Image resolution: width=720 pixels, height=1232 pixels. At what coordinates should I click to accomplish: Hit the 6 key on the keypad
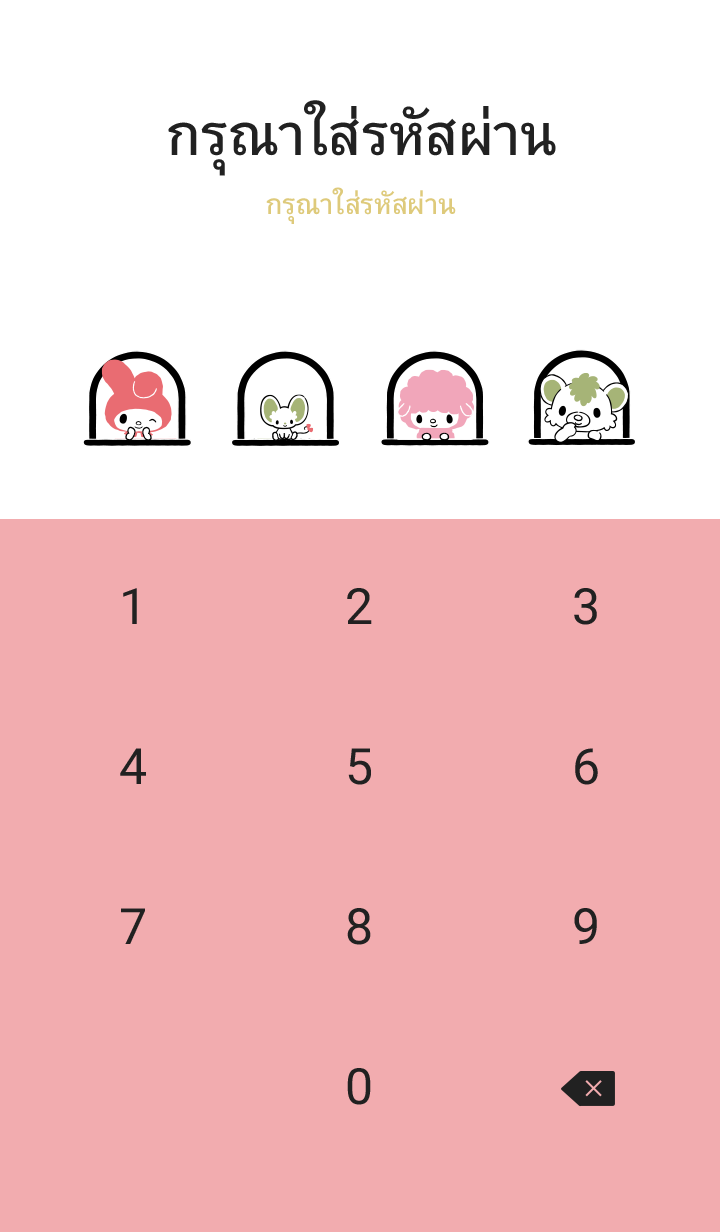tap(586, 767)
